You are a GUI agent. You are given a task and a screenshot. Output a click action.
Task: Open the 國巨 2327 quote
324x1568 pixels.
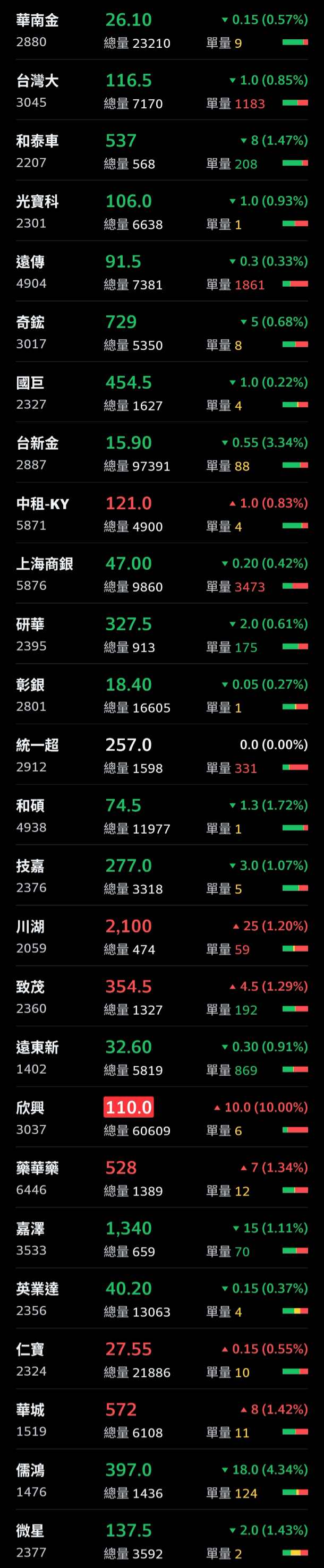(x=162, y=392)
